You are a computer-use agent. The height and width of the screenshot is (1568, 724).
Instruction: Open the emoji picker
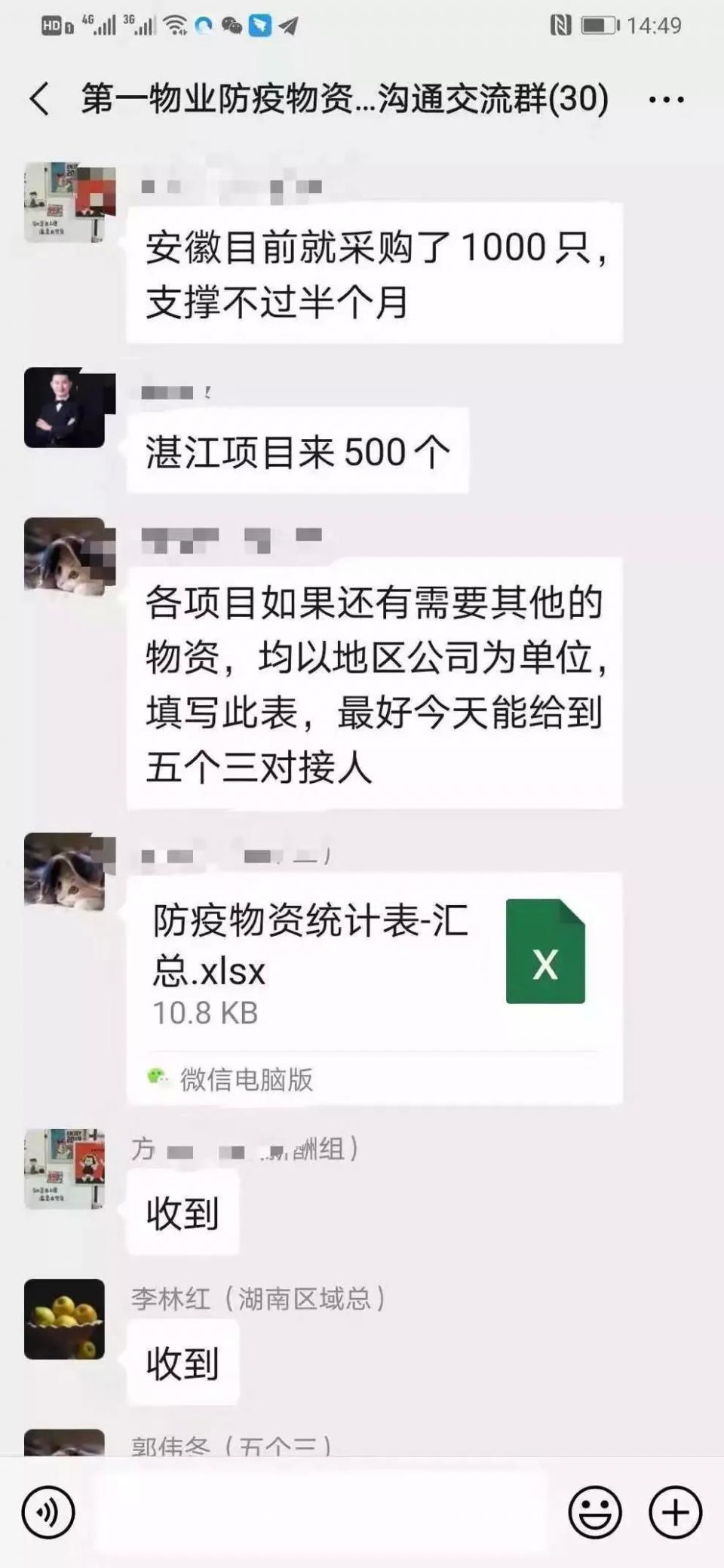pos(595,1511)
